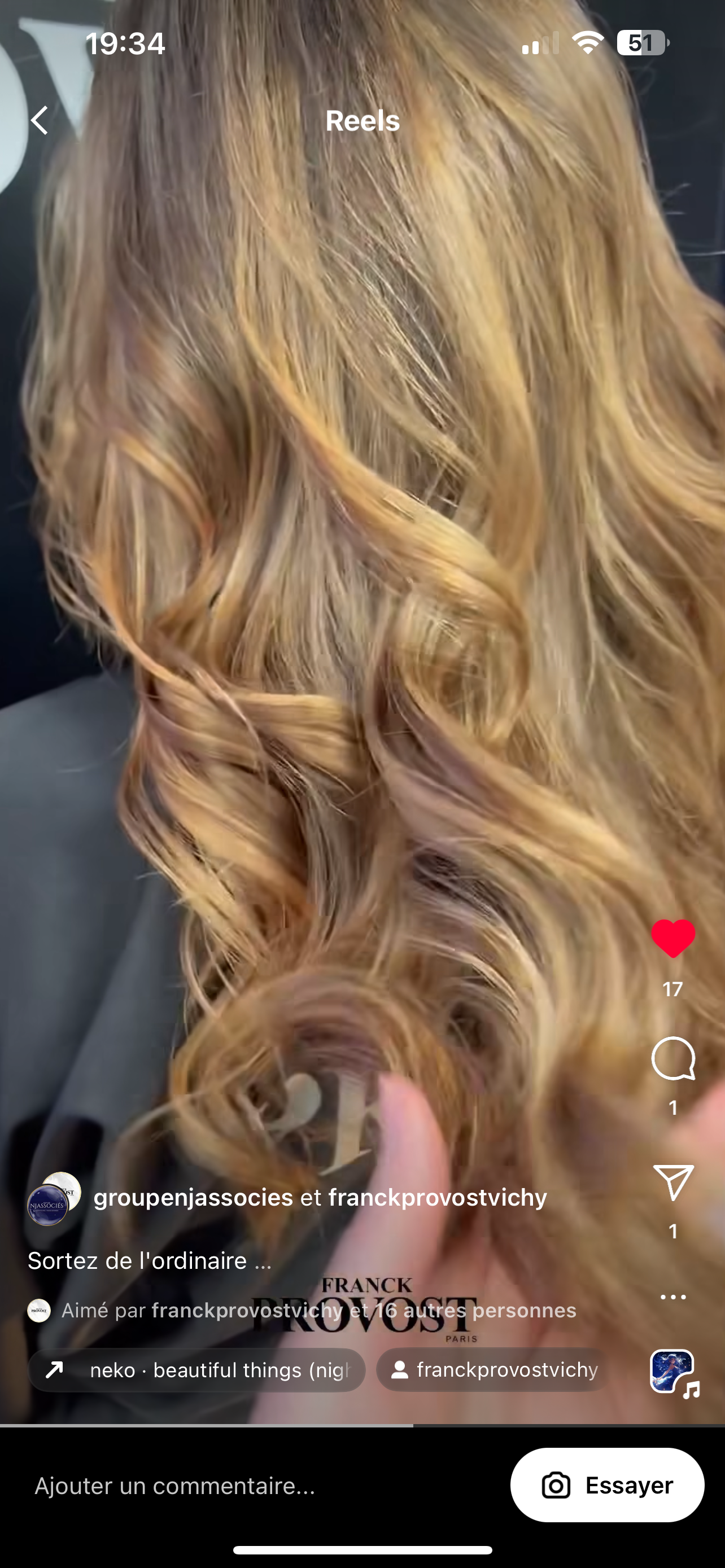Share this reel via the paper plane
The image size is (725, 1568).
[x=672, y=1183]
